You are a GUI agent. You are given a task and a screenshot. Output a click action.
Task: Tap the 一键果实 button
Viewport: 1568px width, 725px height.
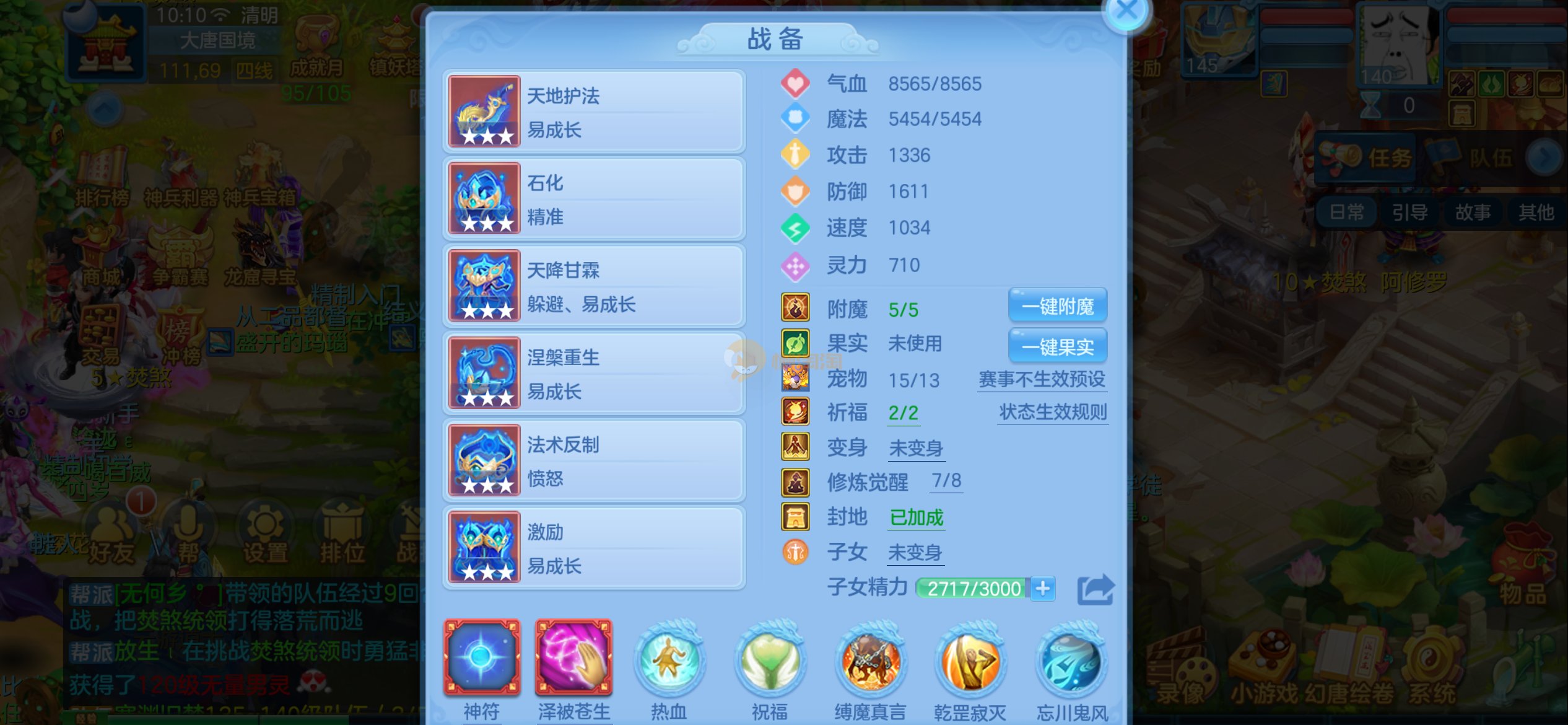(1057, 346)
